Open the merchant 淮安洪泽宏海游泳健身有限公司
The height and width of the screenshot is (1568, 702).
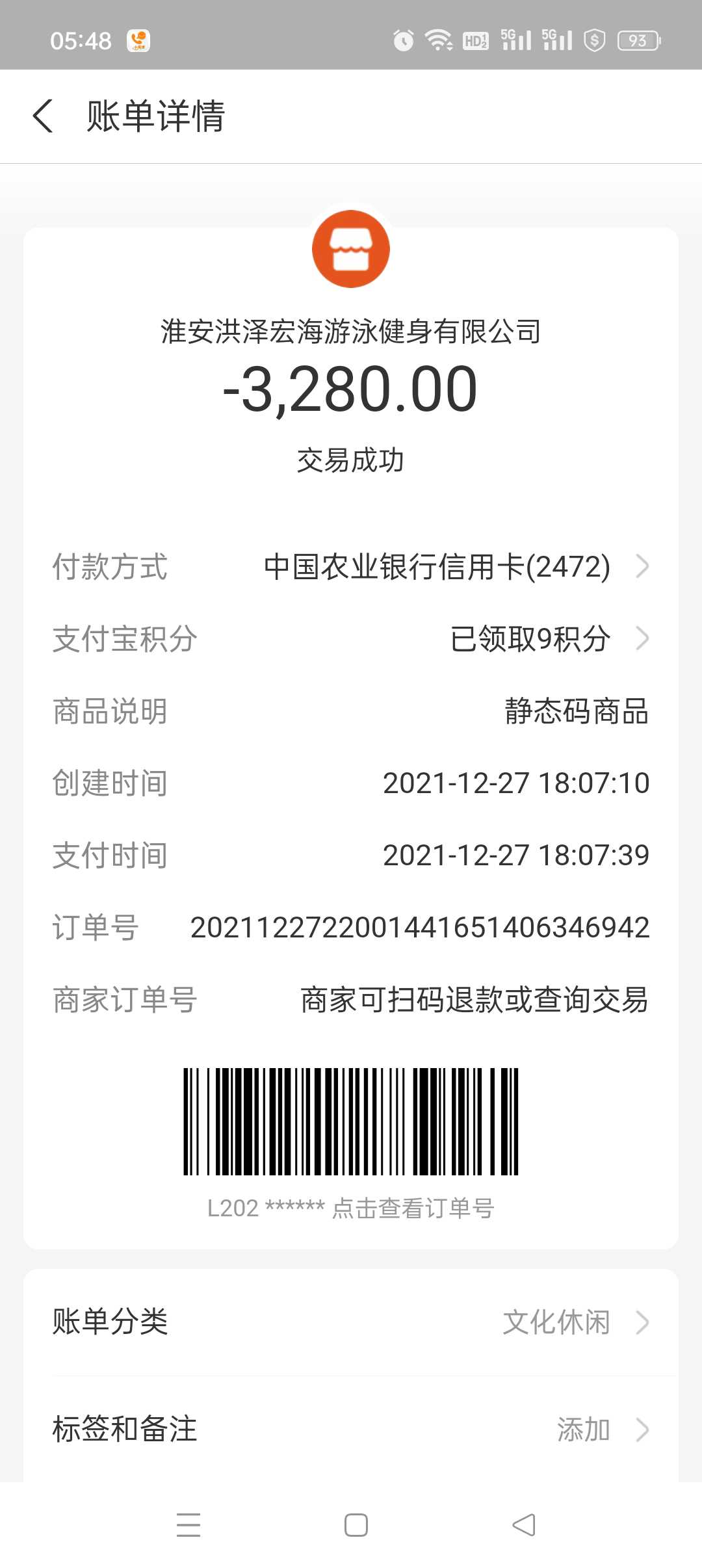pos(351,331)
